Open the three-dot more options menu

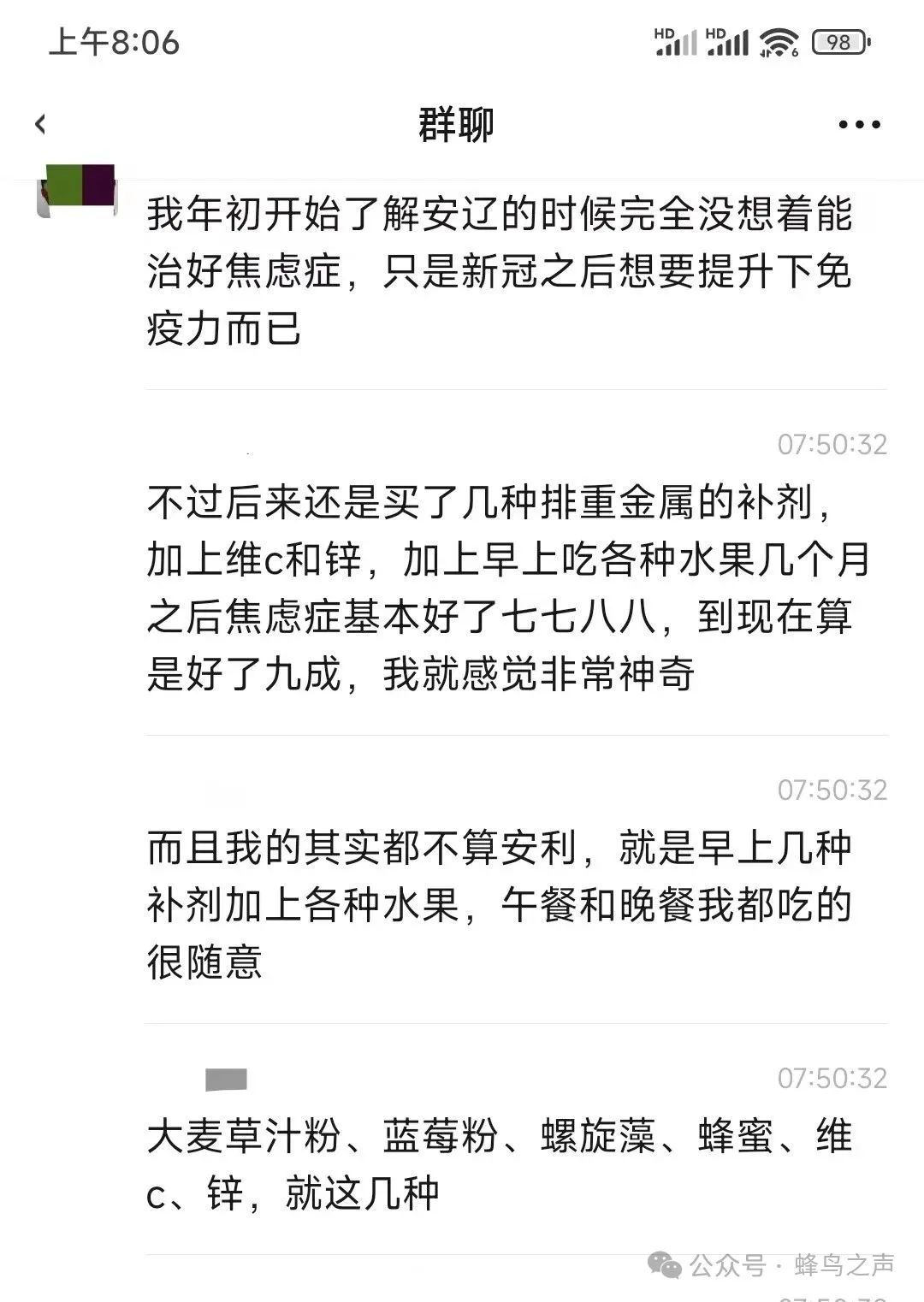click(x=858, y=125)
